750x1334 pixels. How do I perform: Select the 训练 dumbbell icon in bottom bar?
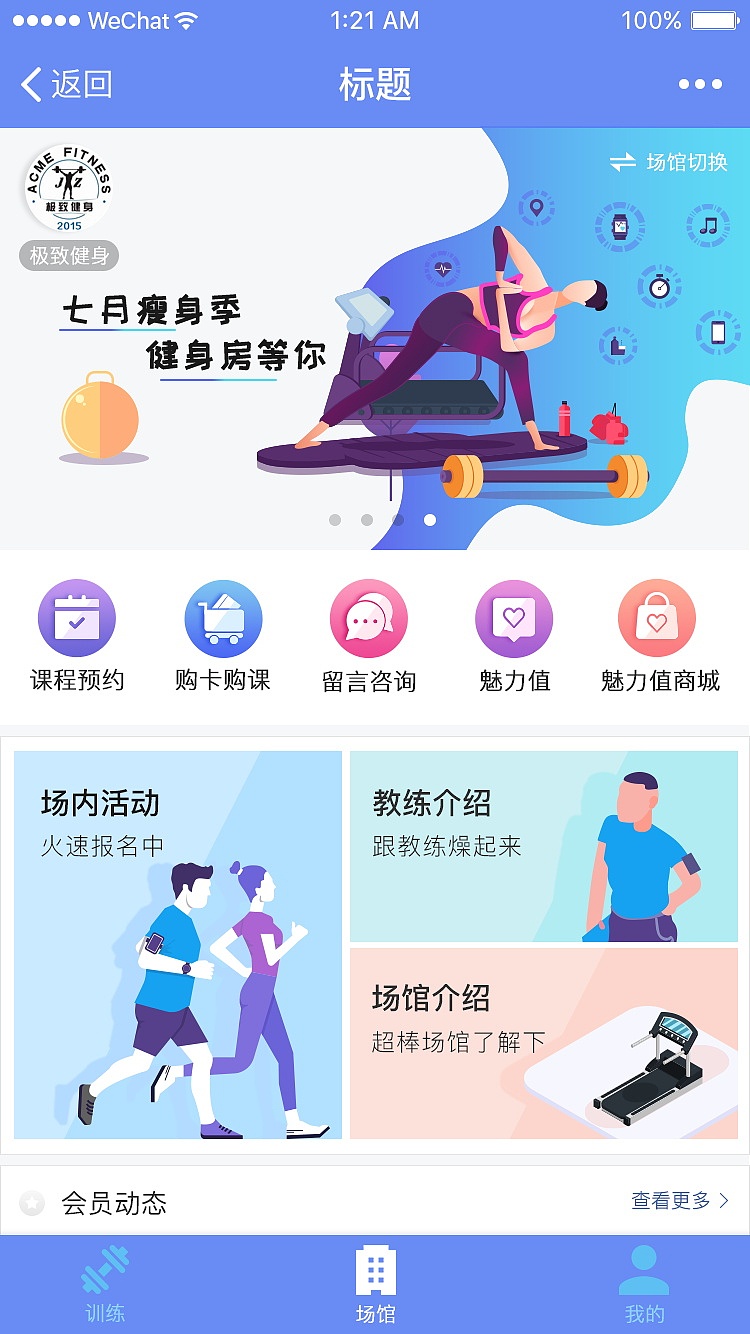click(x=104, y=1268)
